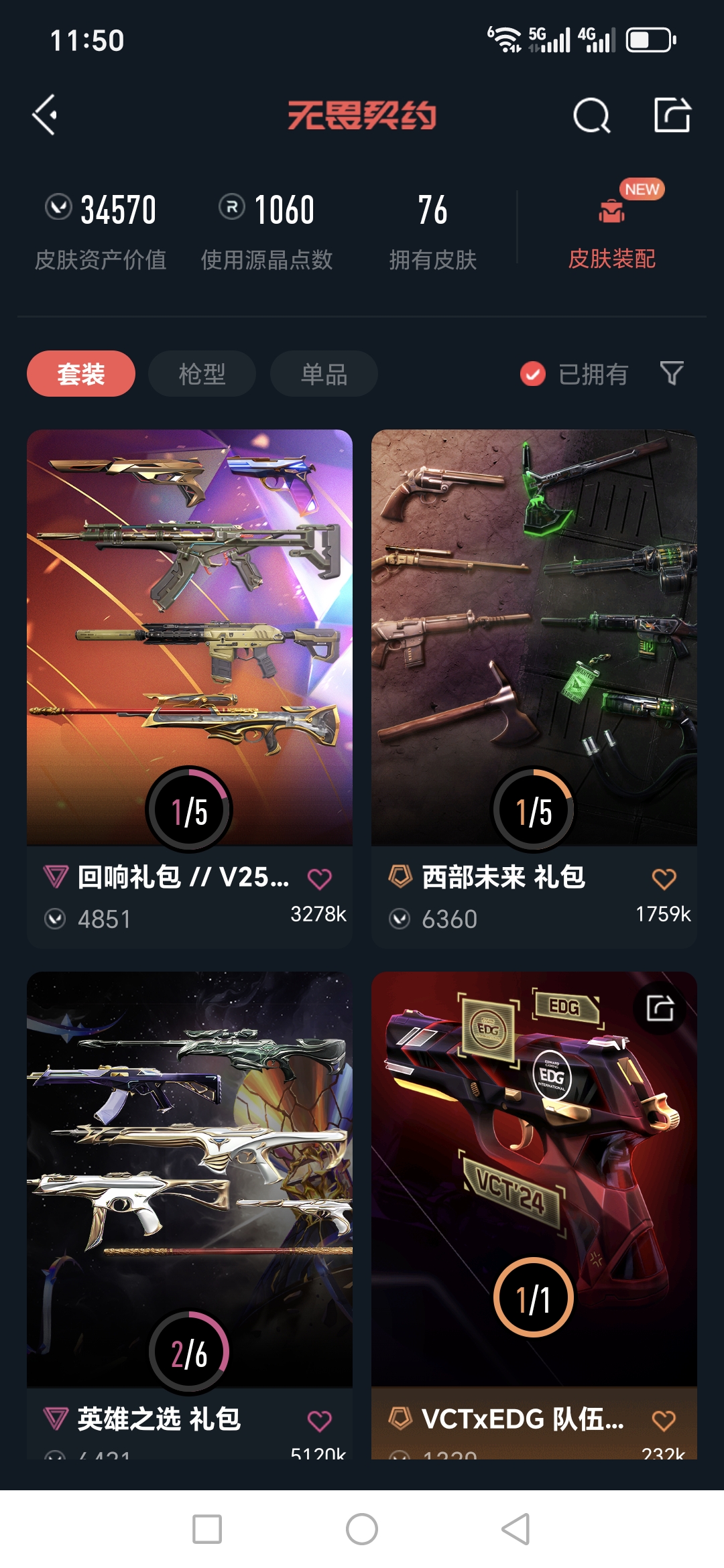
Task: Switch to the 枪型 tab
Action: [201, 374]
